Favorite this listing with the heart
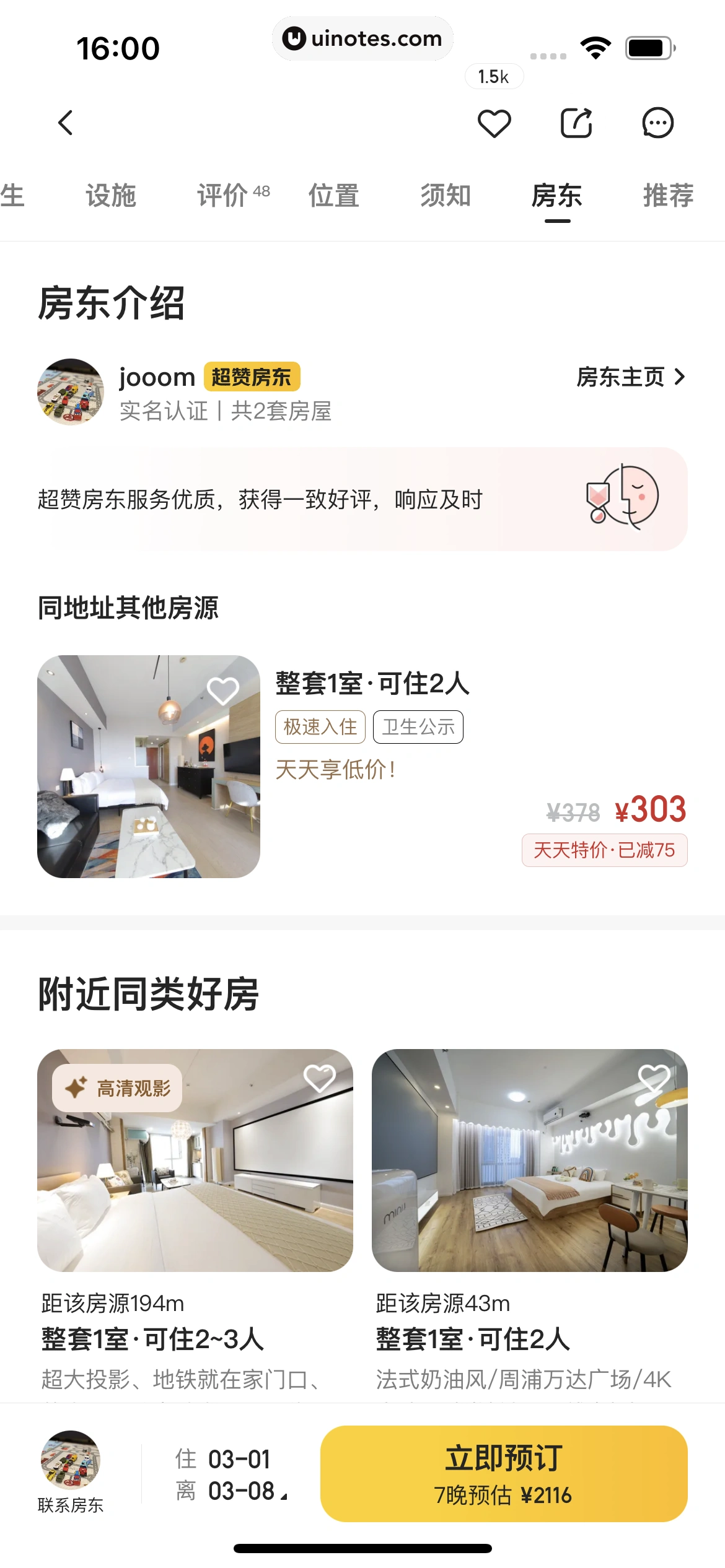The width and height of the screenshot is (725, 1568). 494,123
